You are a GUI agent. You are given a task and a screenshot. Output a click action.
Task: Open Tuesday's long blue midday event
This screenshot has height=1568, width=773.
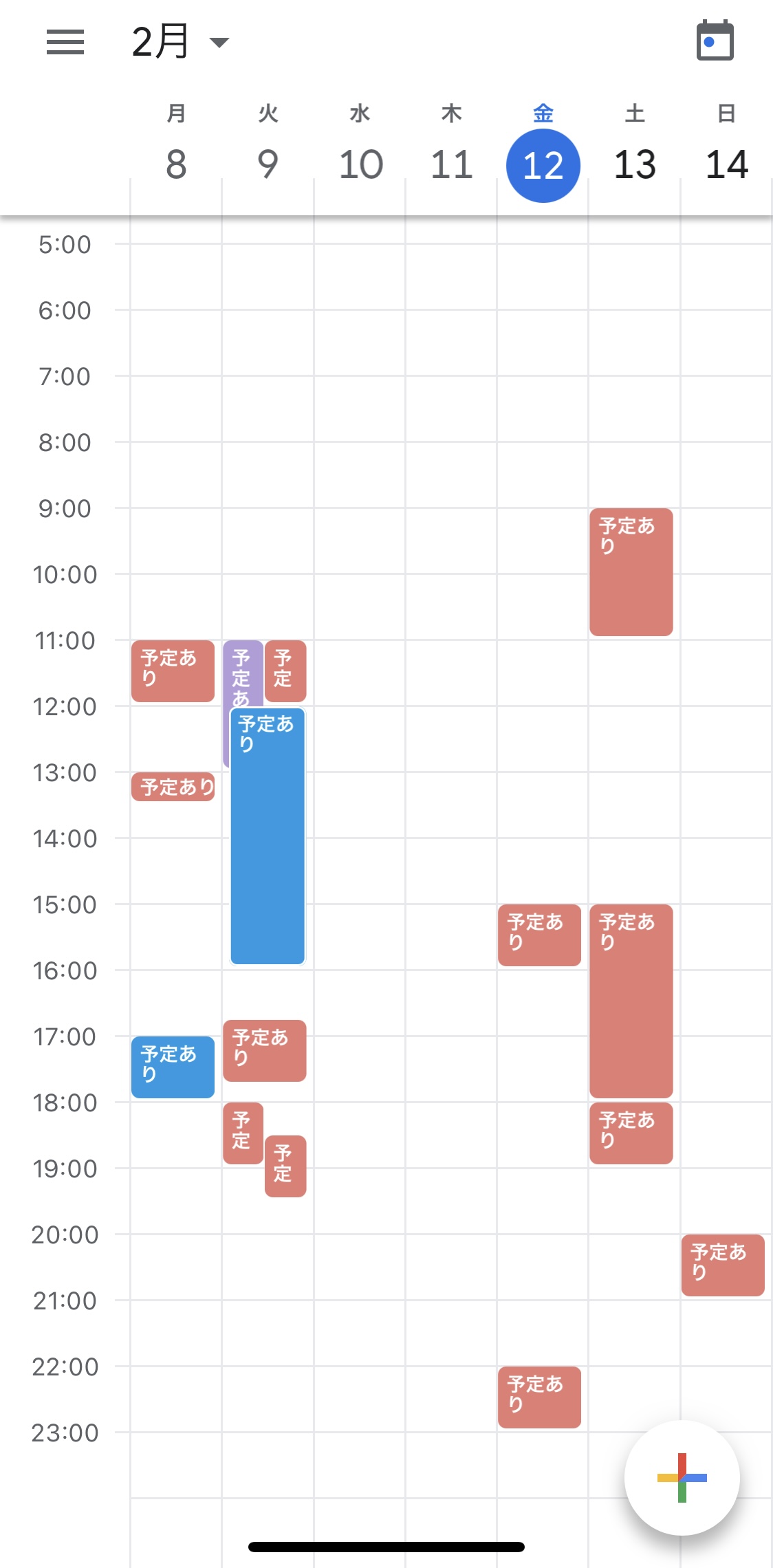(268, 836)
